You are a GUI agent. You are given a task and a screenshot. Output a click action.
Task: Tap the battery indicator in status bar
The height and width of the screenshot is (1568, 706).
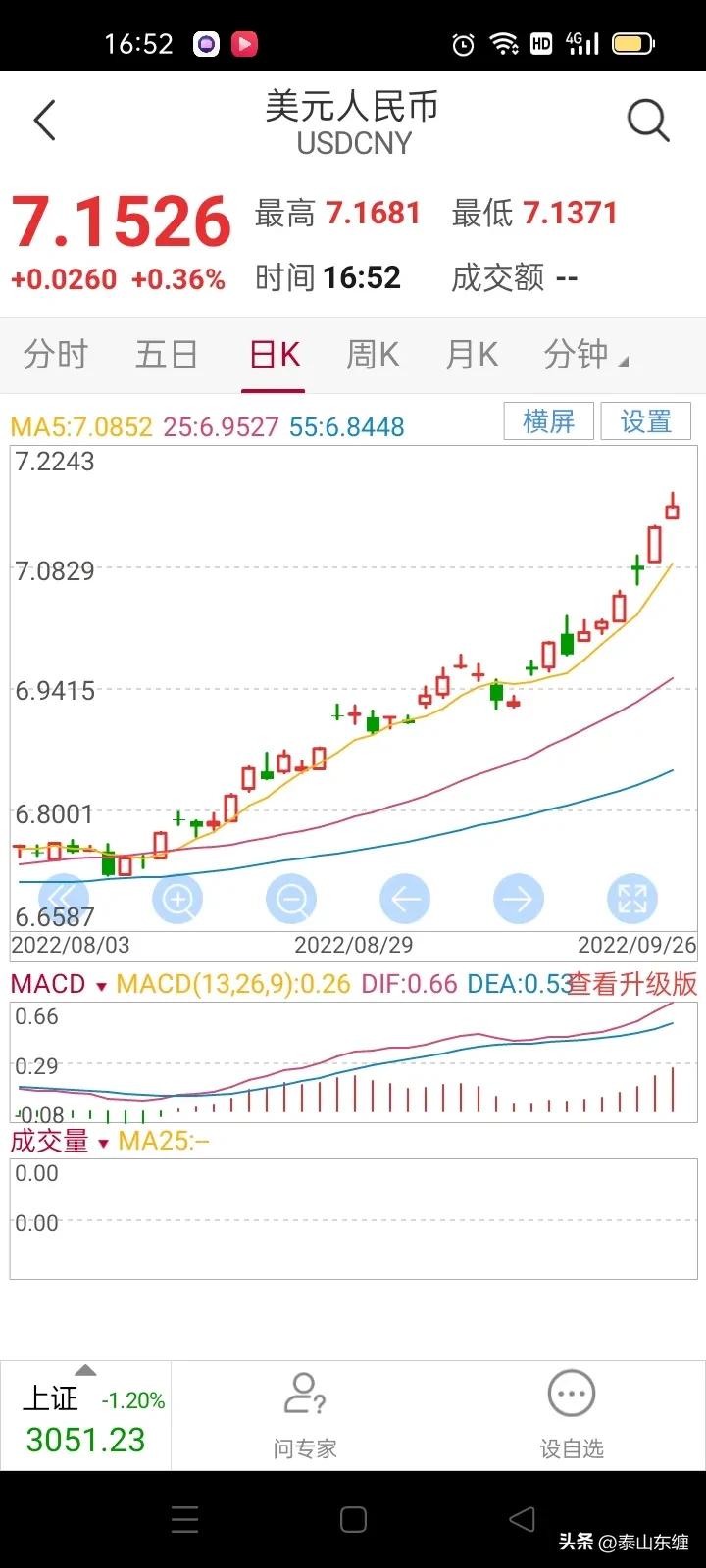pyautogui.click(x=632, y=43)
